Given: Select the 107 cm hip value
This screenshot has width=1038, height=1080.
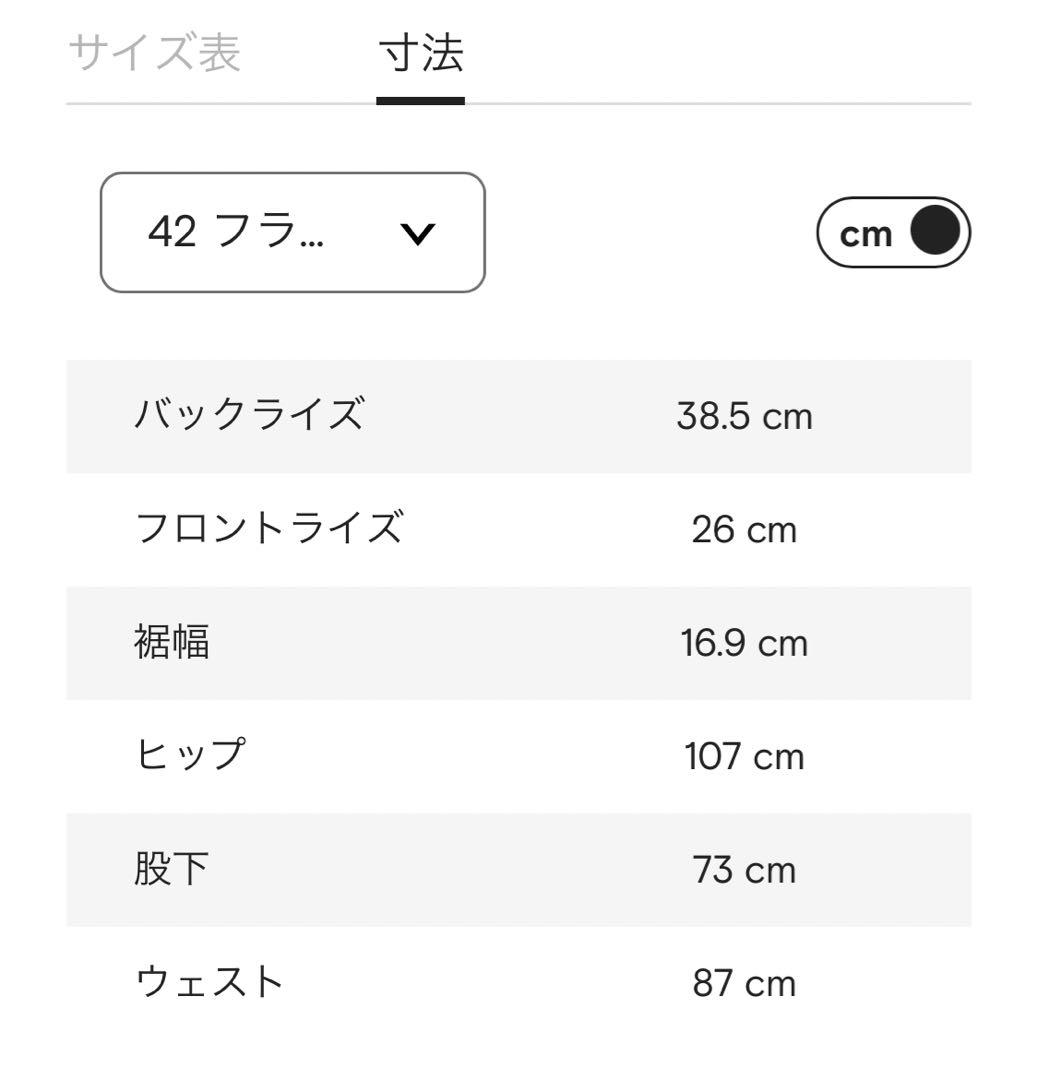Looking at the screenshot, I should tap(744, 757).
